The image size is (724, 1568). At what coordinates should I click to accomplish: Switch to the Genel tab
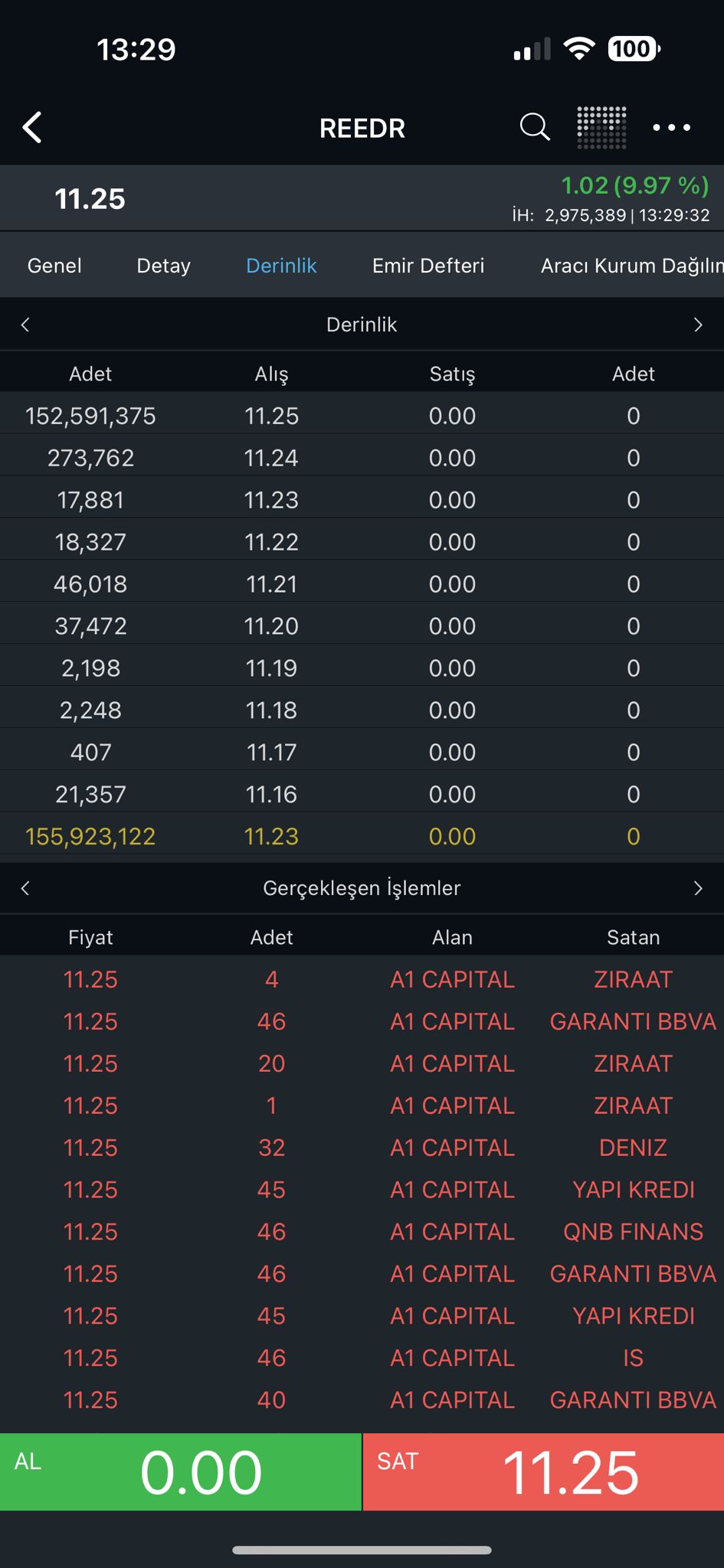[54, 266]
